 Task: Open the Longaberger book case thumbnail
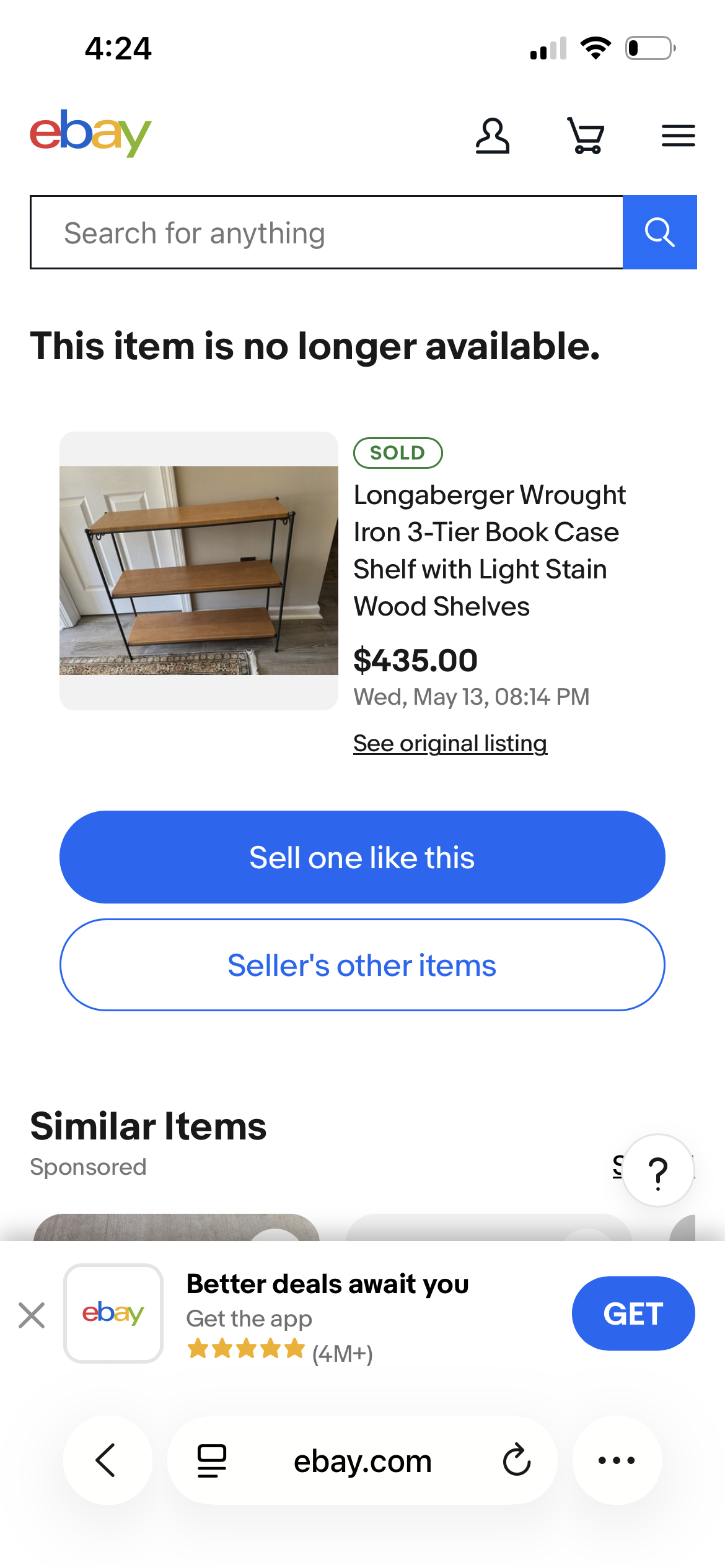pyautogui.click(x=199, y=570)
